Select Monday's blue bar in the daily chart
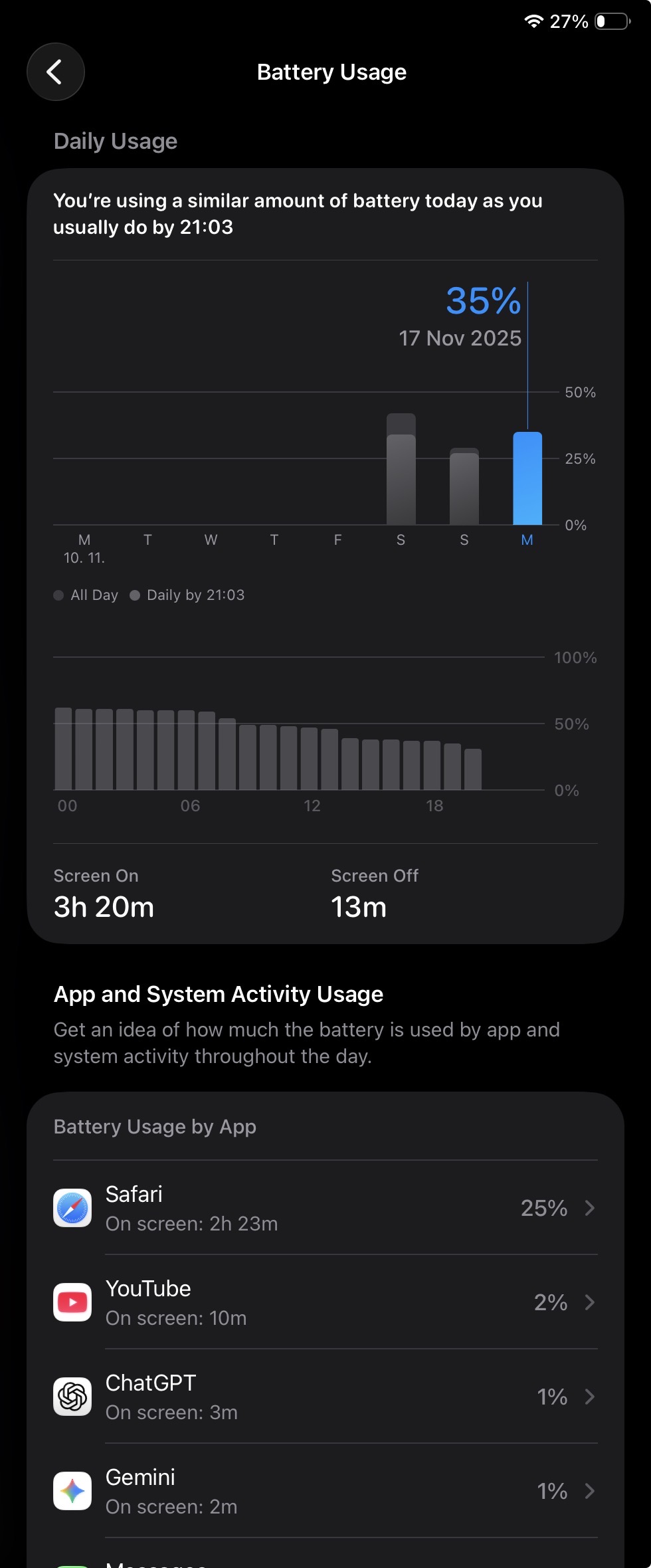The image size is (651, 1568). point(527,480)
